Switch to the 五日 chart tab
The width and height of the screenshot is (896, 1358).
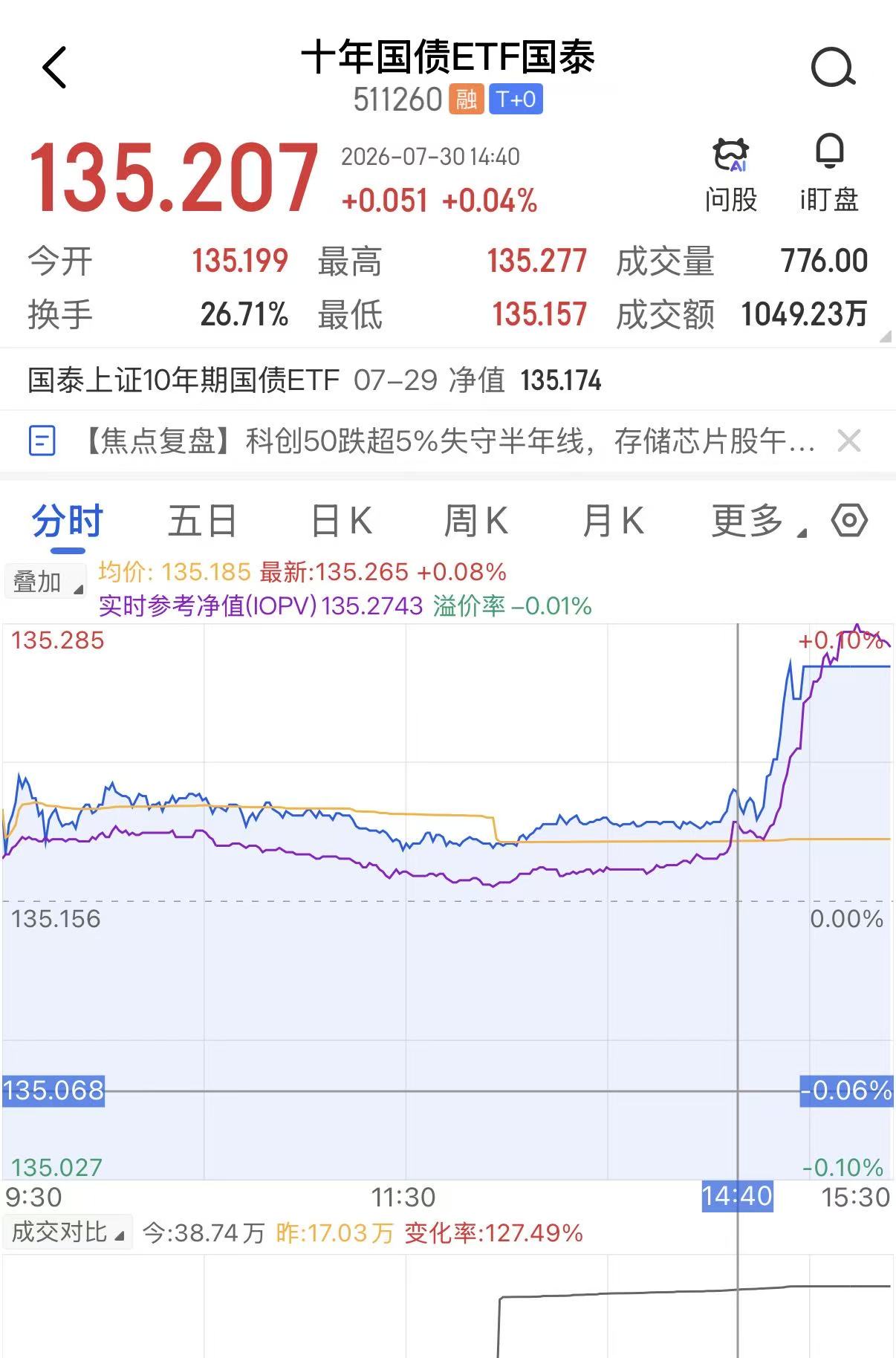pyautogui.click(x=202, y=521)
